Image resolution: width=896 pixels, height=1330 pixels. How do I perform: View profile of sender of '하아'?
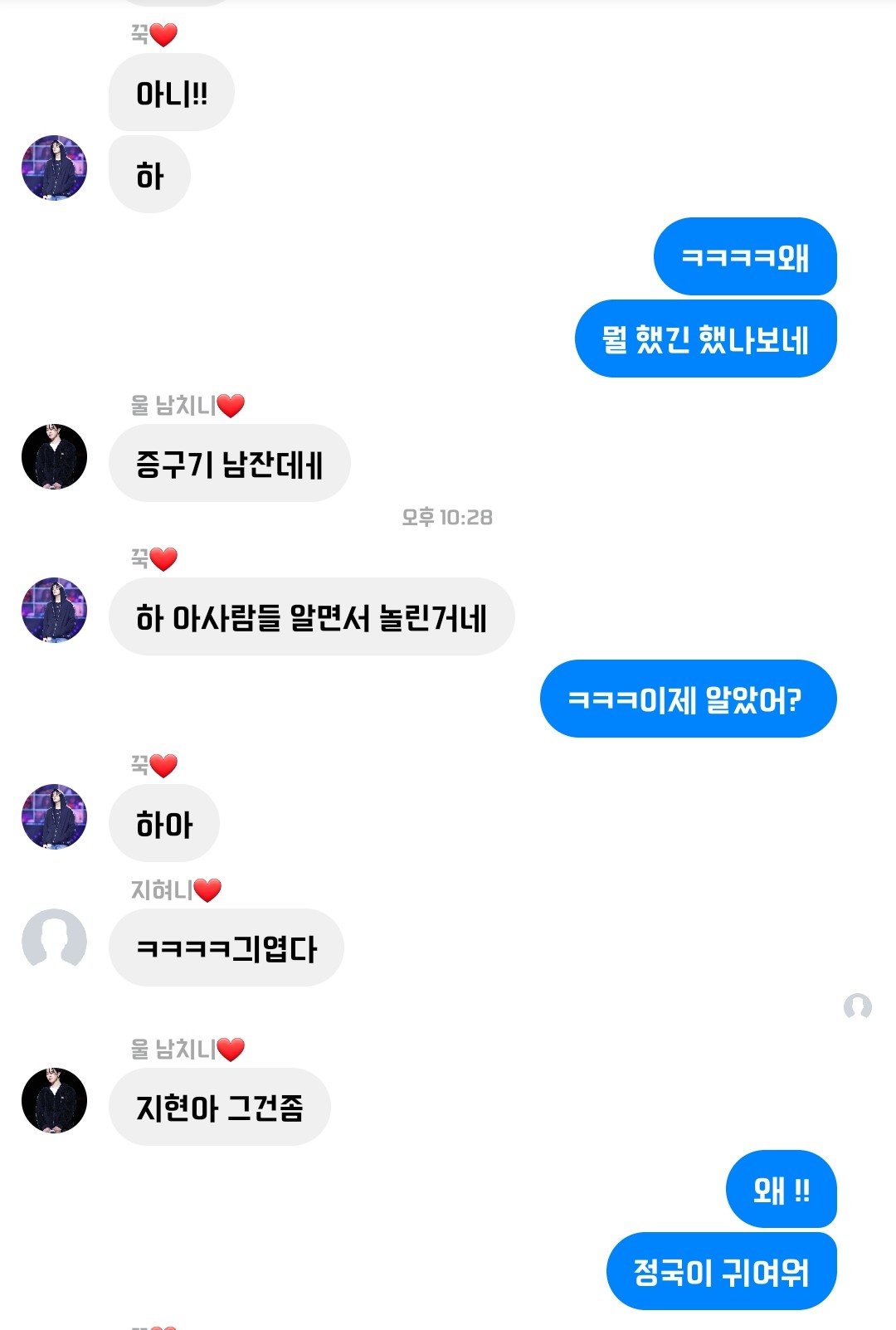pyautogui.click(x=54, y=817)
